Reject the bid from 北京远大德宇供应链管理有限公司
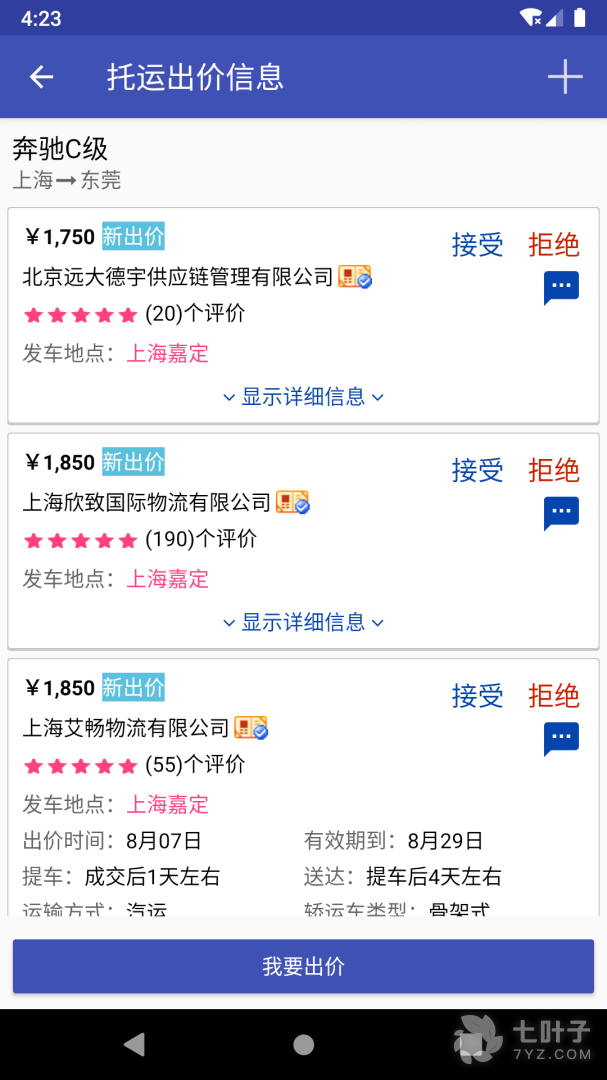Image resolution: width=607 pixels, height=1080 pixels. [554, 245]
